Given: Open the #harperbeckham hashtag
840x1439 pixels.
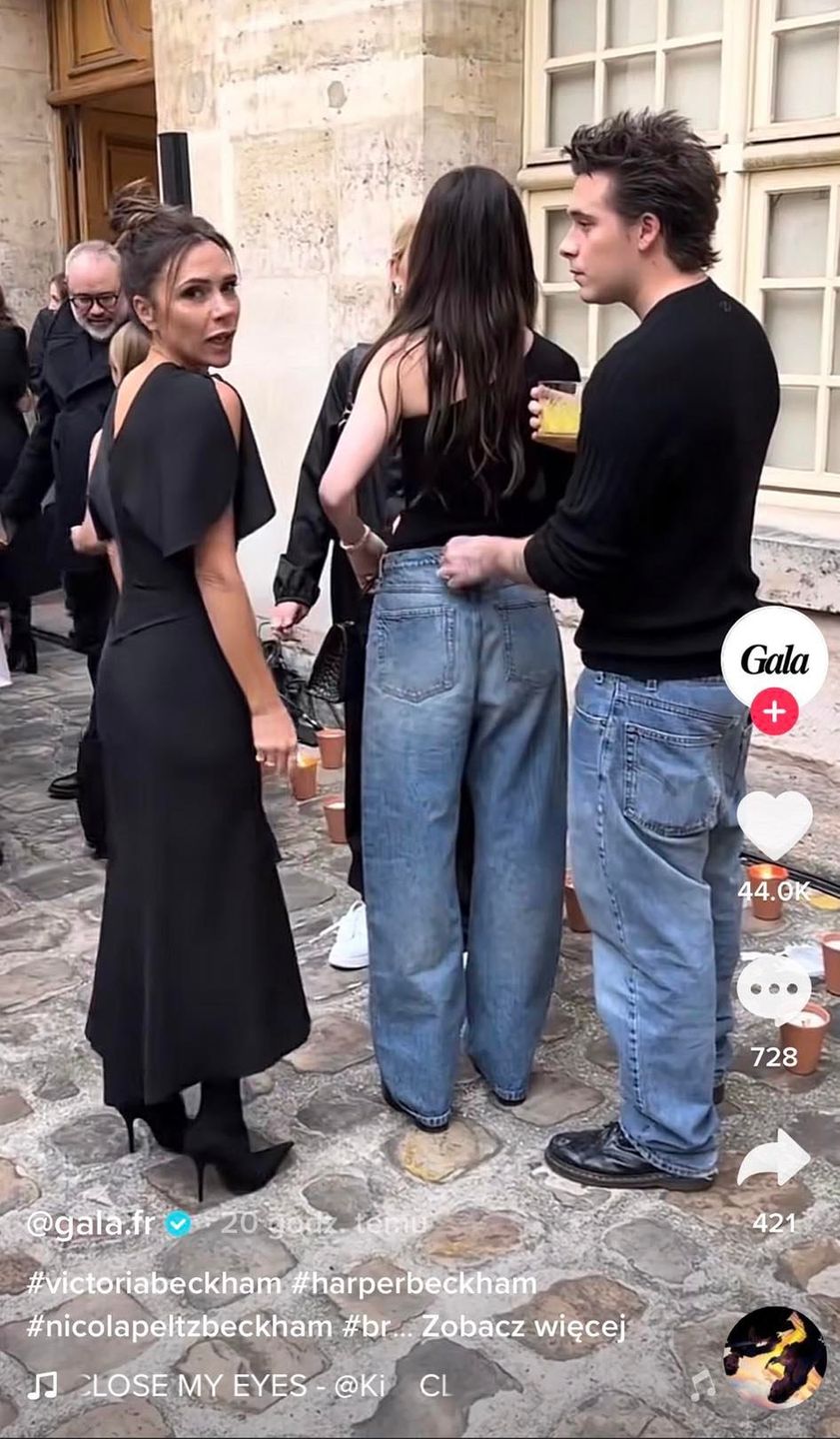Looking at the screenshot, I should click(414, 1283).
